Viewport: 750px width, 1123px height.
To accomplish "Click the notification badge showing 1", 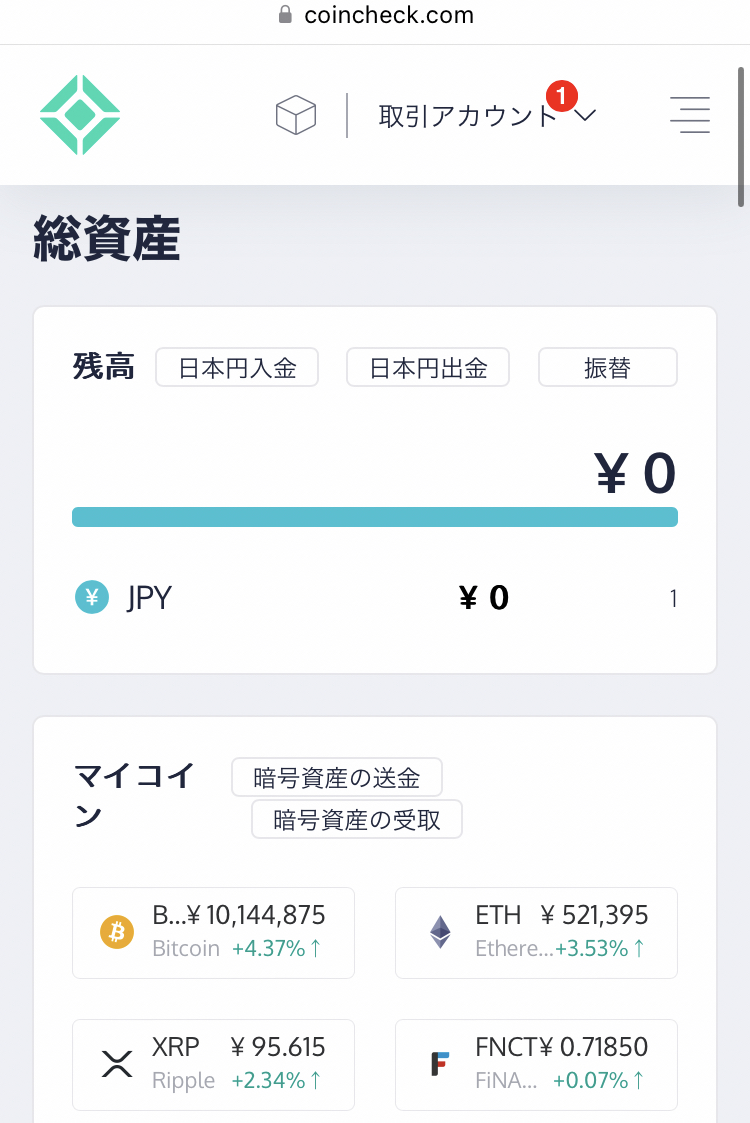I will click(561, 96).
